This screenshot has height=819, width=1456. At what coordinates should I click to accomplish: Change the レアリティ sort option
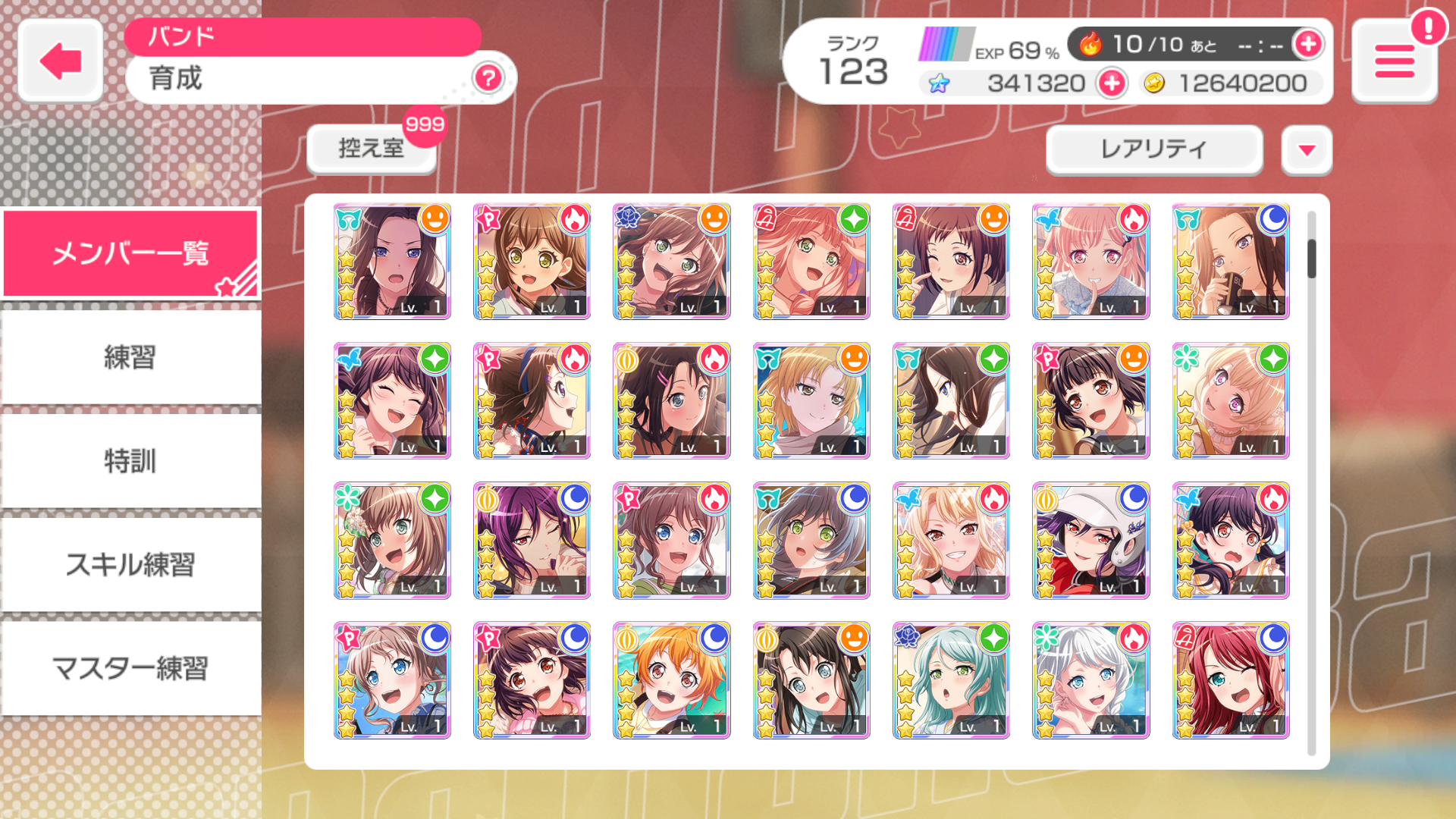pos(1153,149)
